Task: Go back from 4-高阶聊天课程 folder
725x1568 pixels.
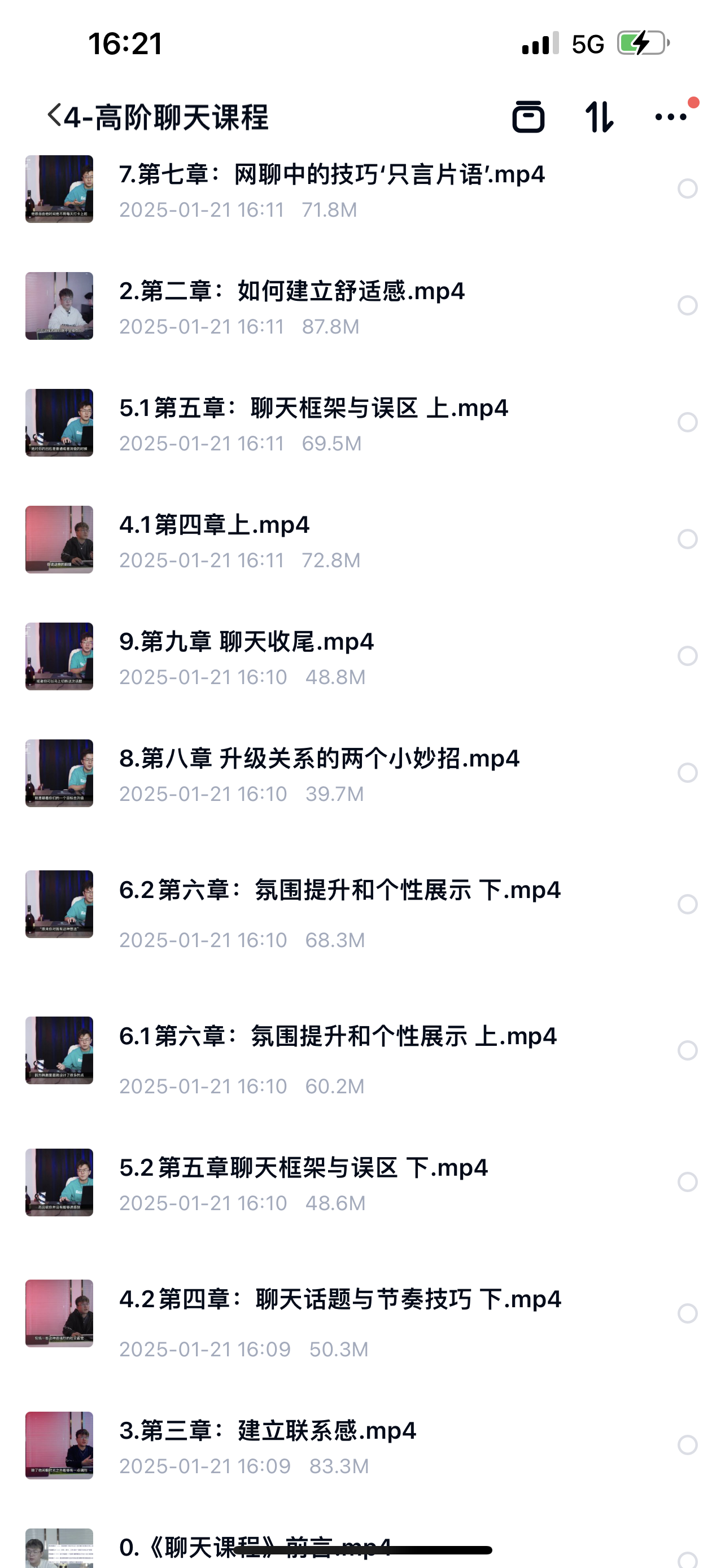Action: click(54, 116)
